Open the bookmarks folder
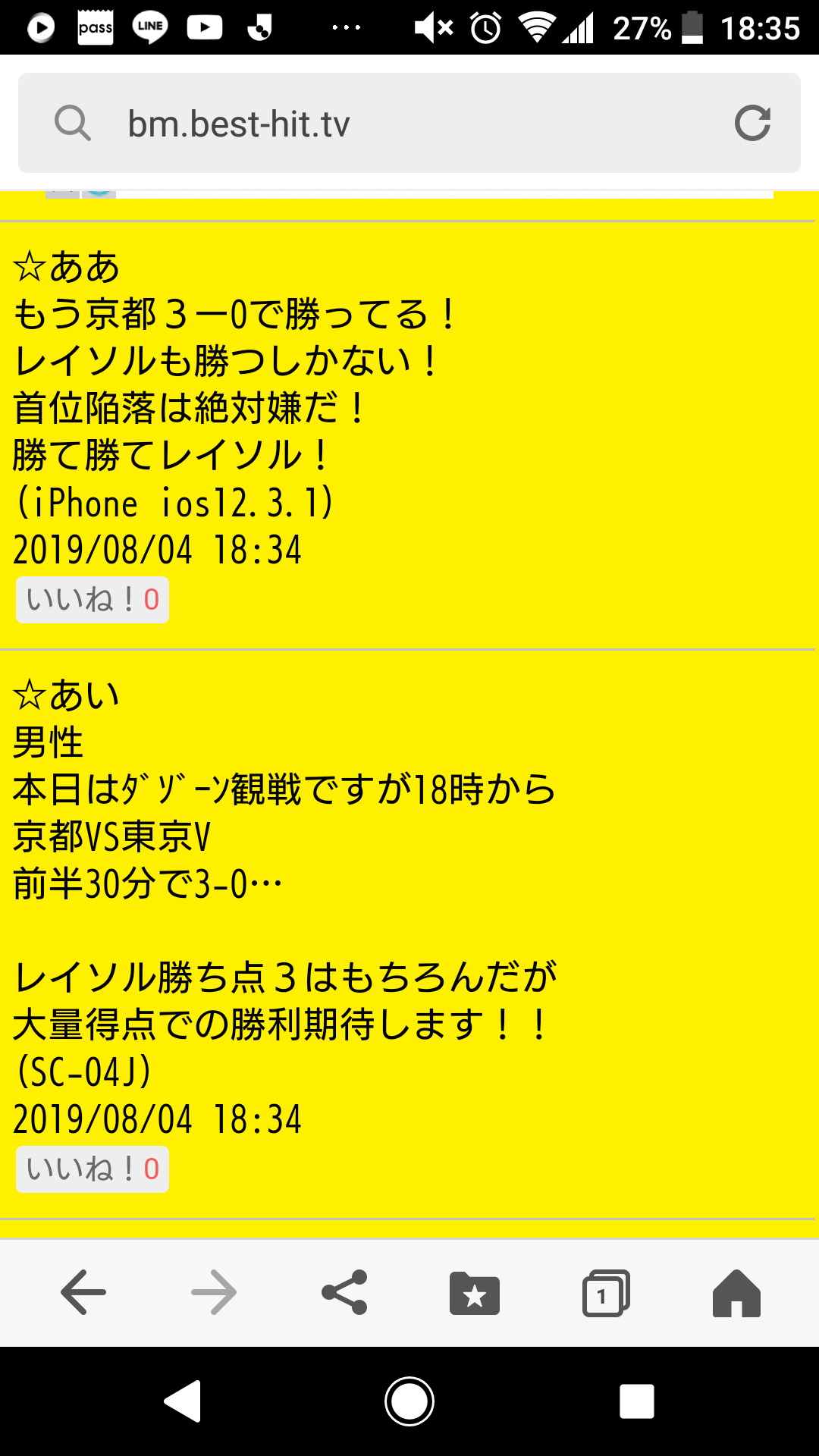Image resolution: width=819 pixels, height=1456 pixels. [475, 1293]
